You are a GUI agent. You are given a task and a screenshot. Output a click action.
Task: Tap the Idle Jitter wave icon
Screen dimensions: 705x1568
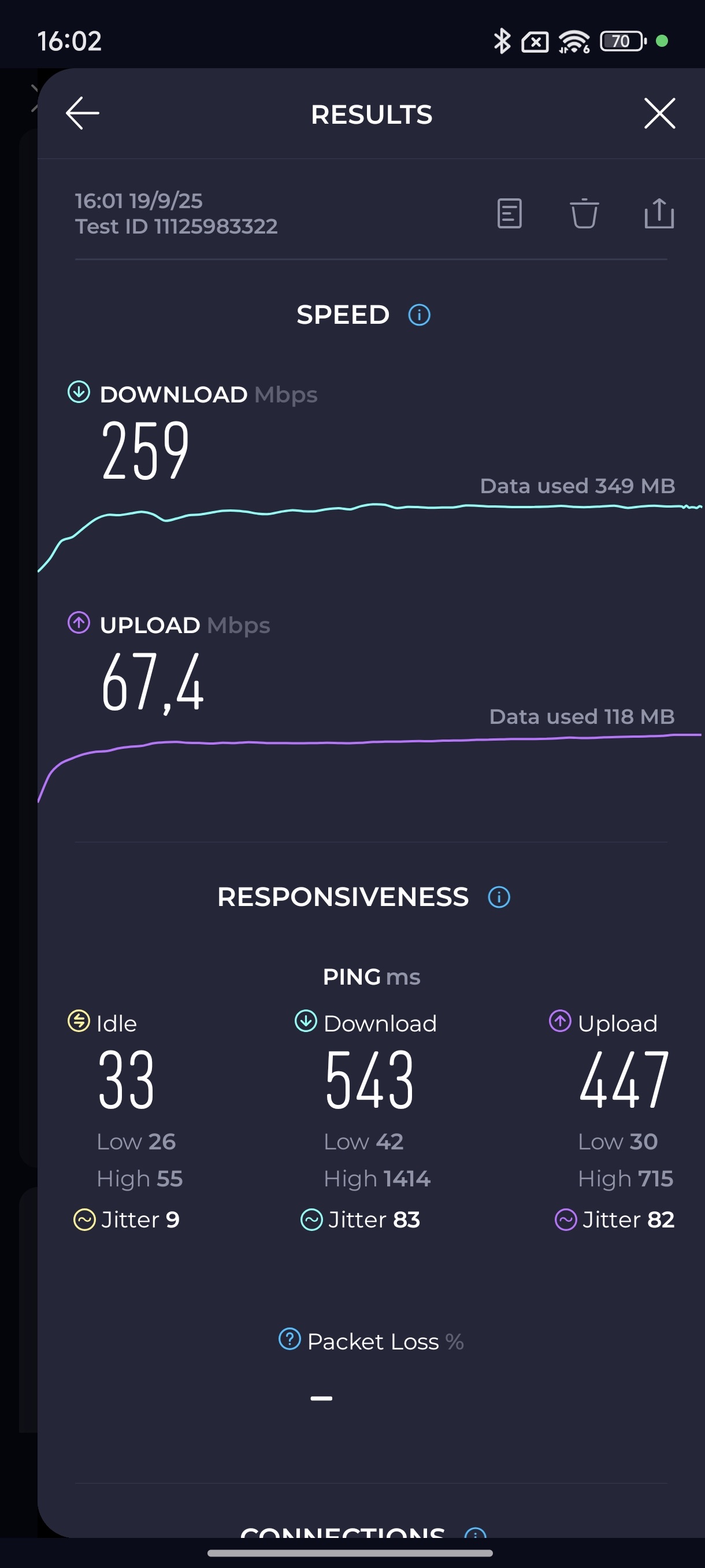tap(85, 1219)
